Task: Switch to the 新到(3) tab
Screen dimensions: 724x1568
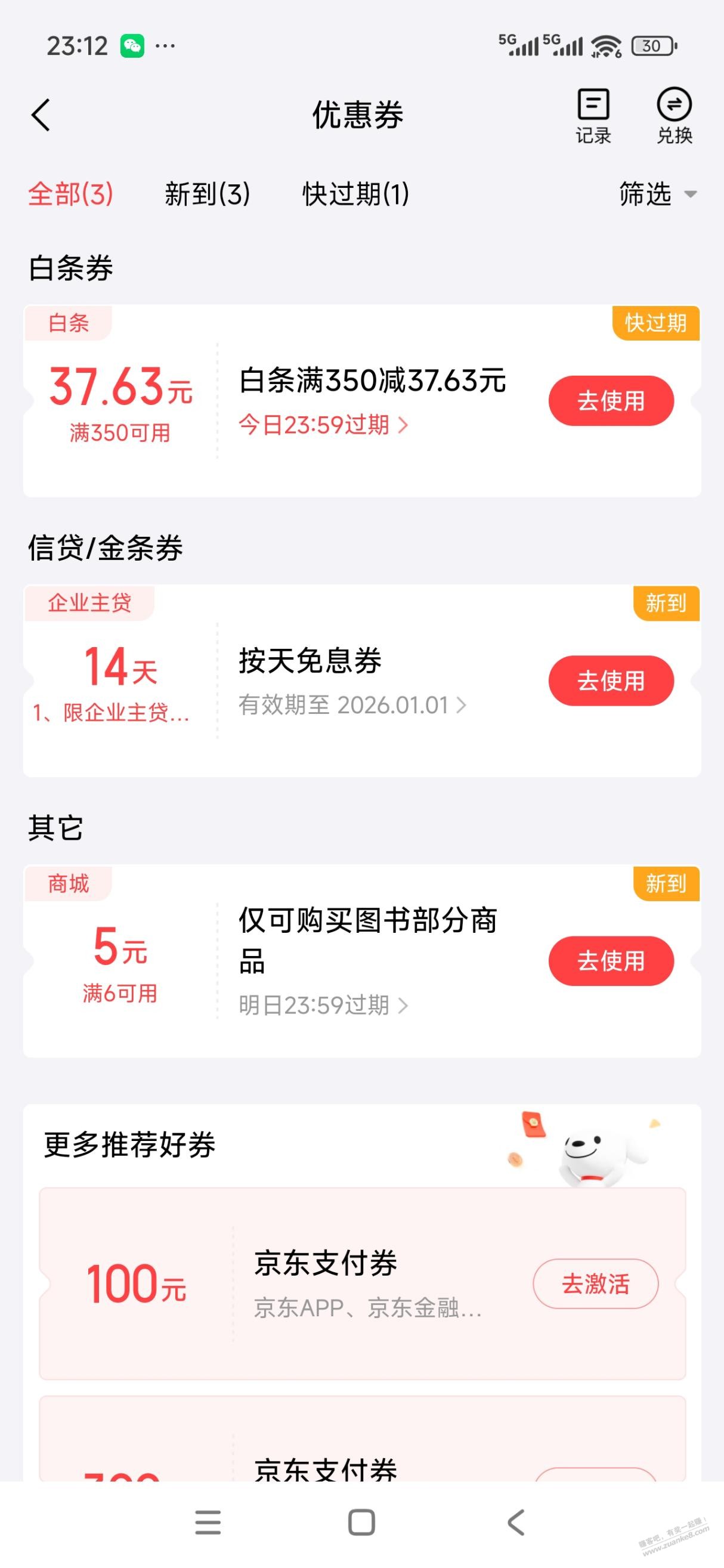Action: point(208,194)
